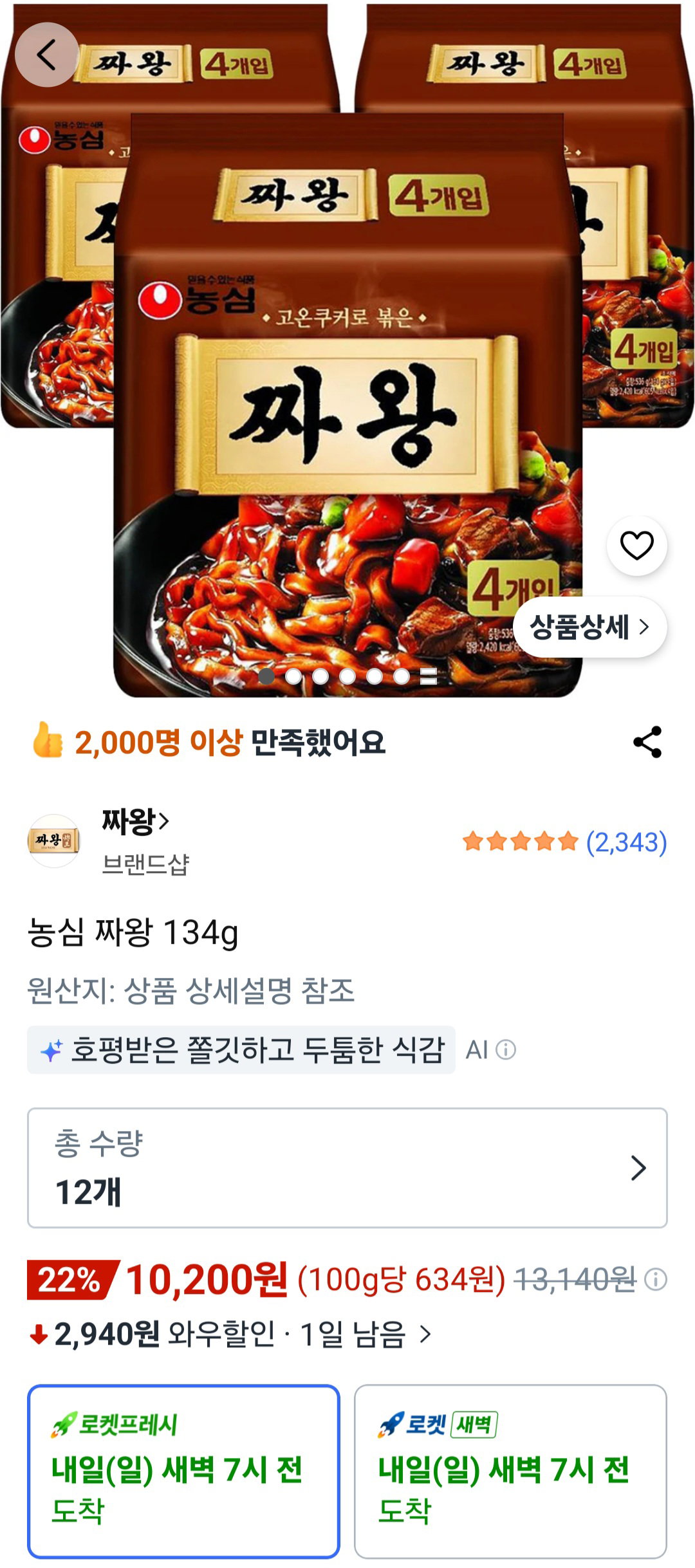
Task: Add the product to wishlist with the heart icon
Action: coord(636,546)
